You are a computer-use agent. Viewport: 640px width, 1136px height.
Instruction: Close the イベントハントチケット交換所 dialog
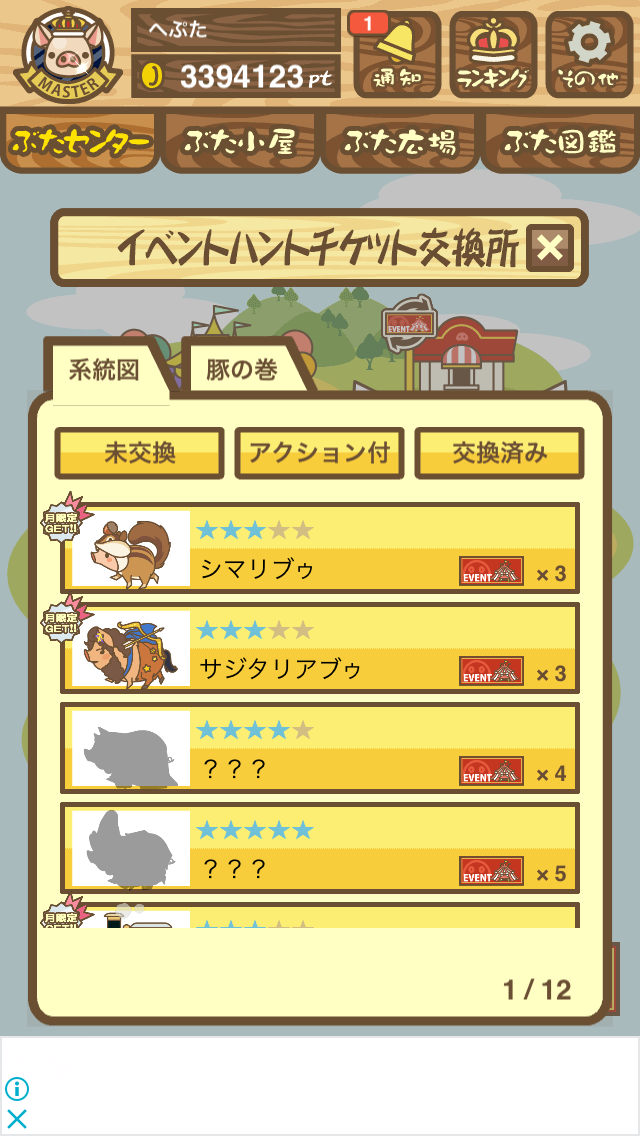pyautogui.click(x=549, y=248)
